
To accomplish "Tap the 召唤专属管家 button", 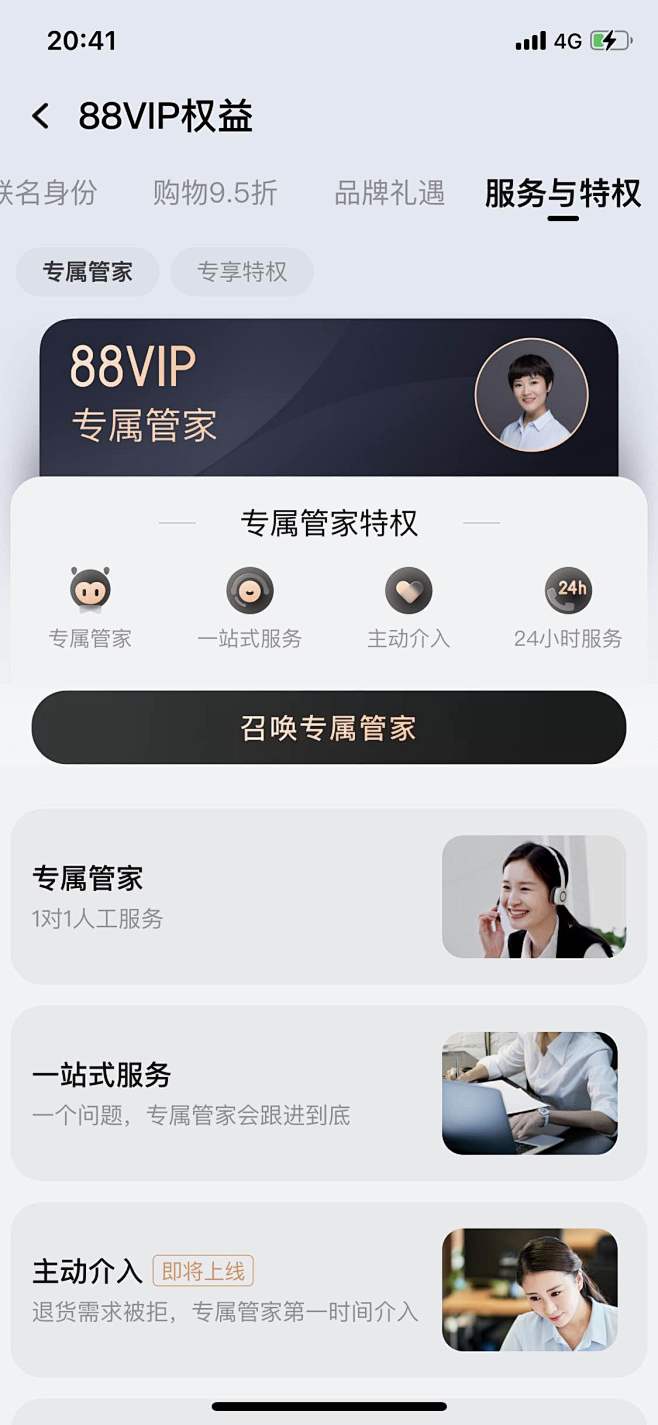I will point(329,727).
